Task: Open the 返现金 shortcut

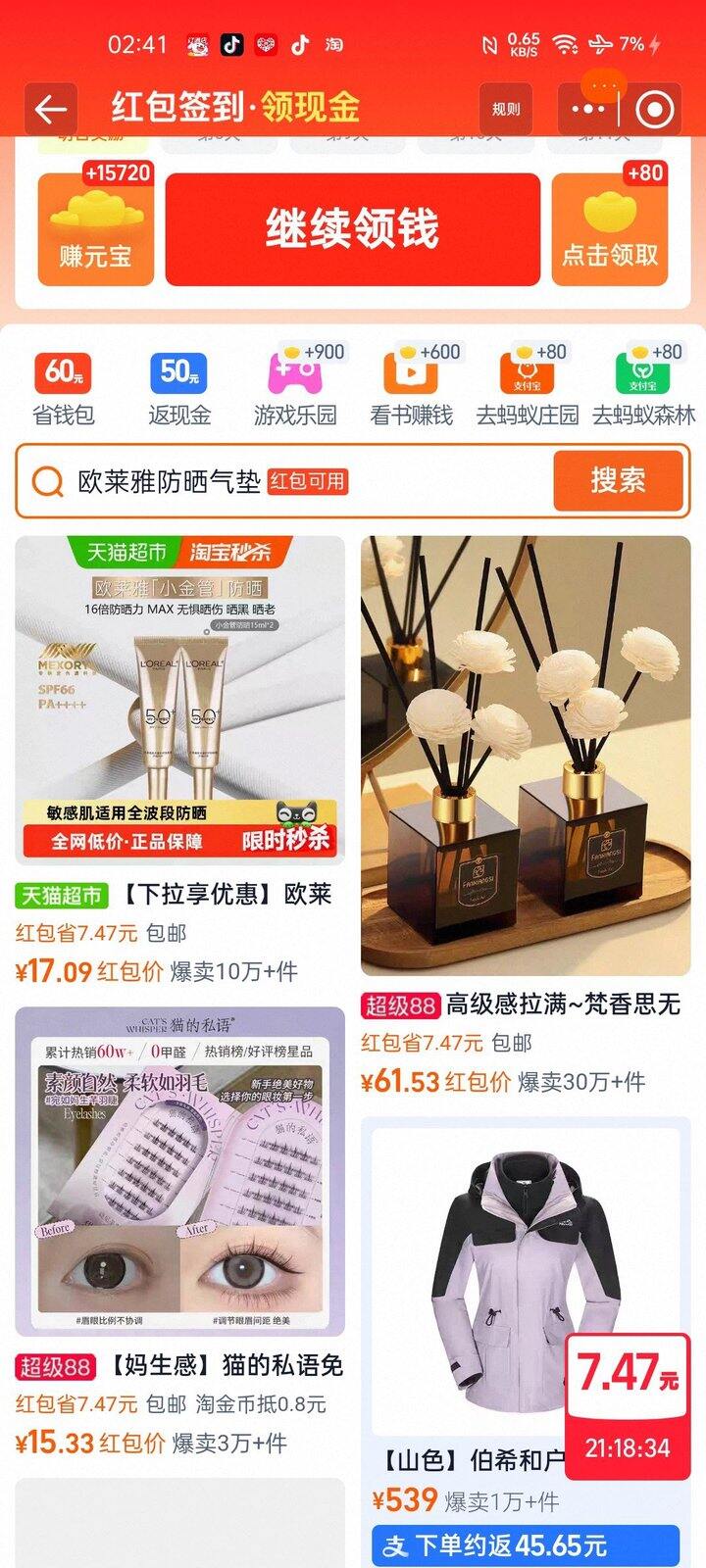Action: click(178, 388)
